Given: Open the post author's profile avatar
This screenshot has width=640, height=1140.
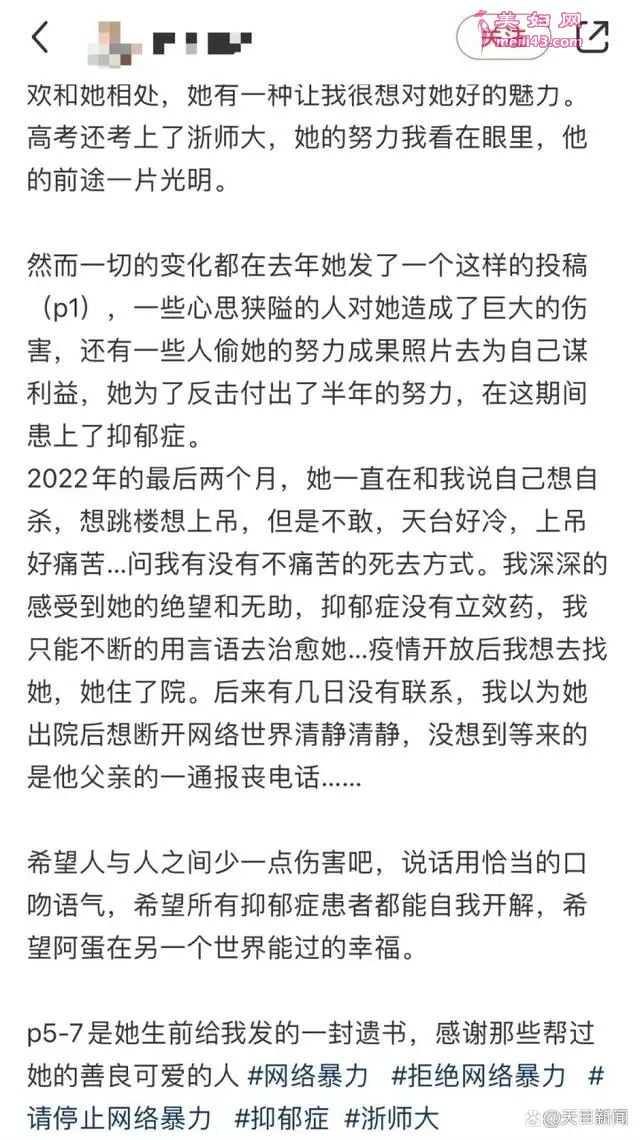Looking at the screenshot, I should [x=113, y=40].
